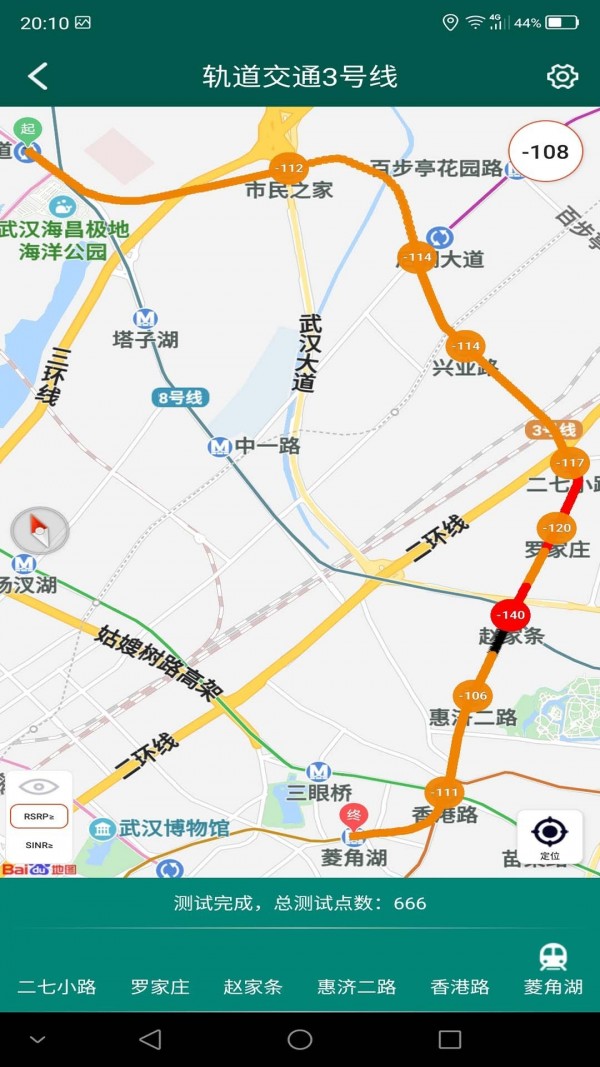Viewport: 600px width, 1067px height.
Task: Toggle the eye visibility icon
Action: (39, 787)
